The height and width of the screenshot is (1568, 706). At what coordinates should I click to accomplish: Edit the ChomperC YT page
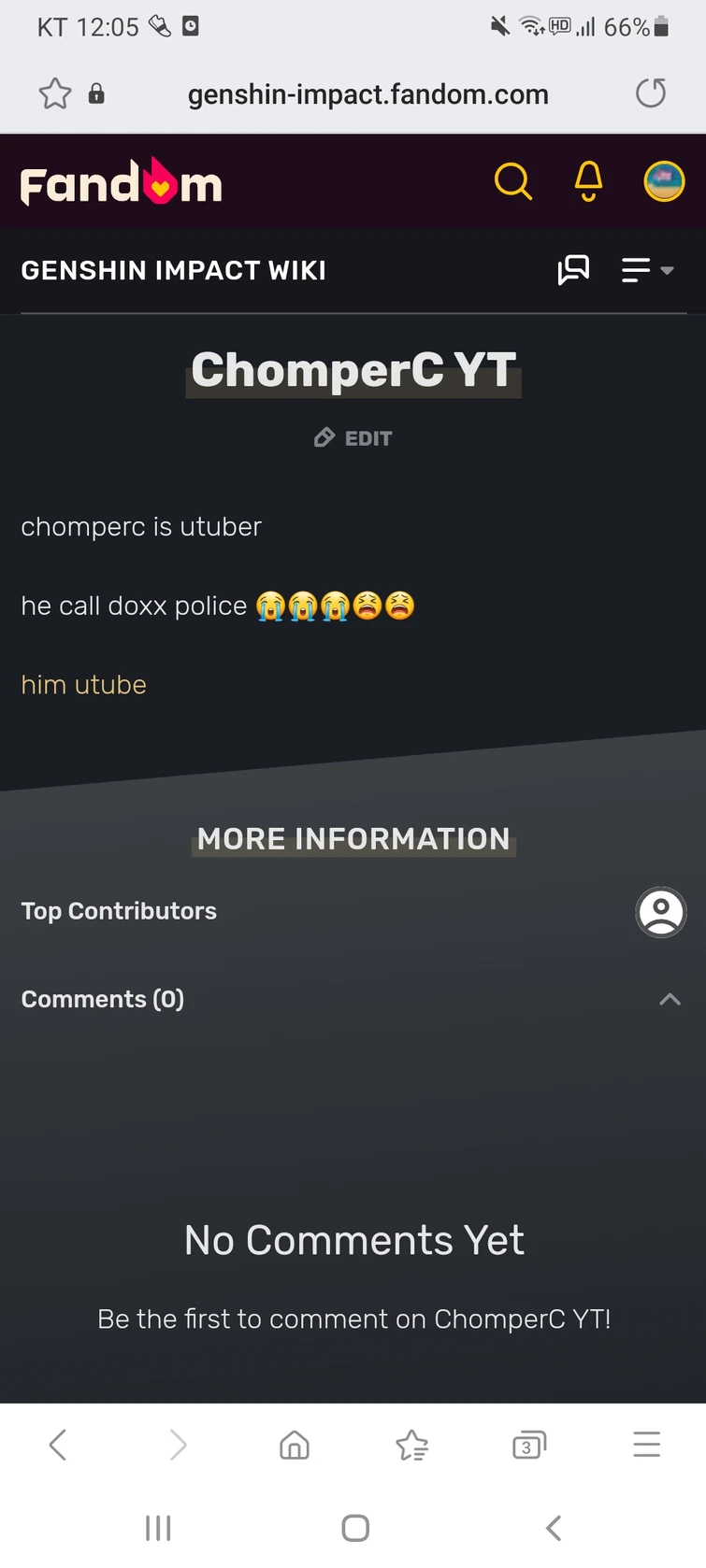click(353, 438)
